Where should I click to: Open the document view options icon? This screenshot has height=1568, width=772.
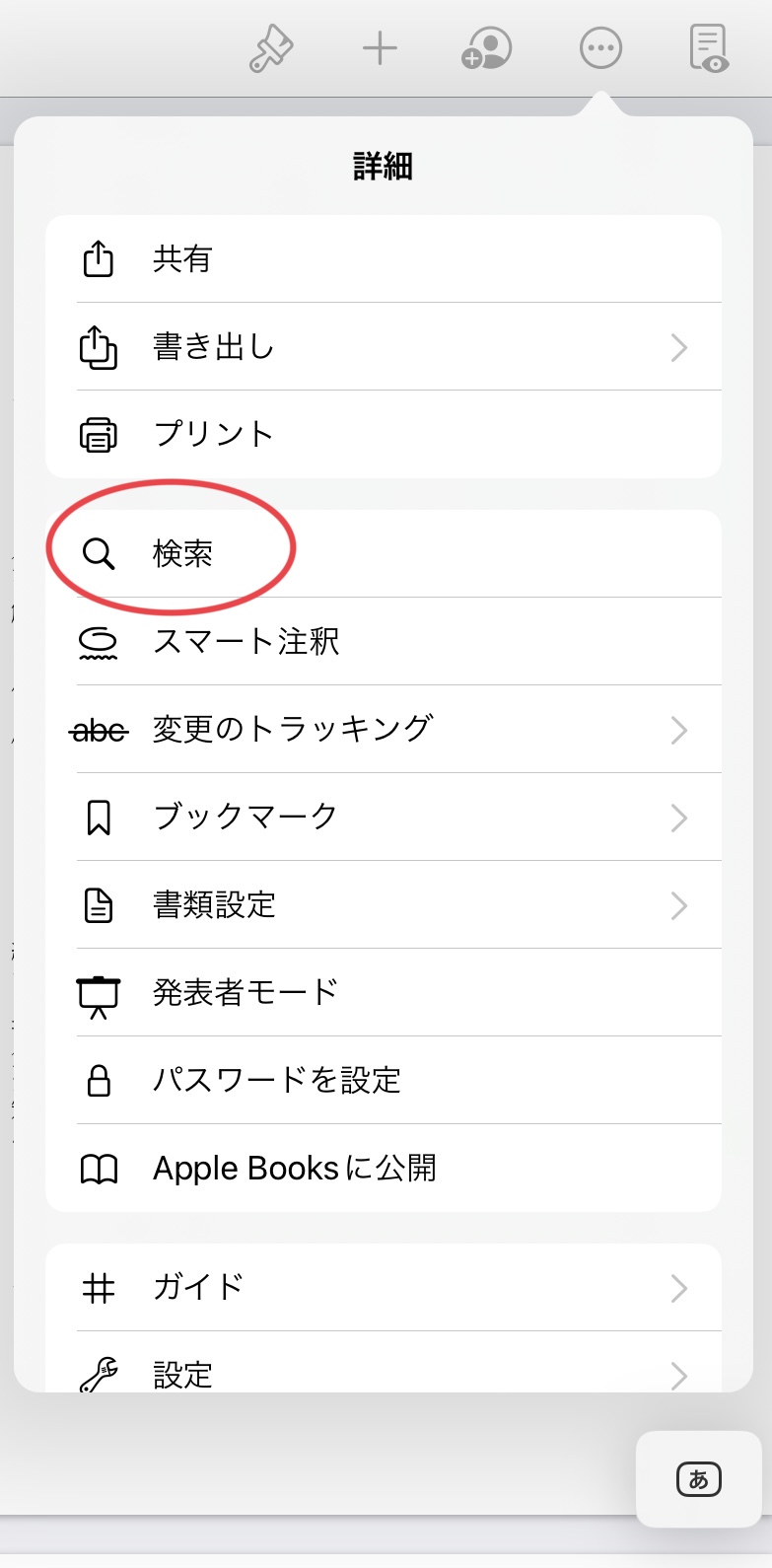709,48
